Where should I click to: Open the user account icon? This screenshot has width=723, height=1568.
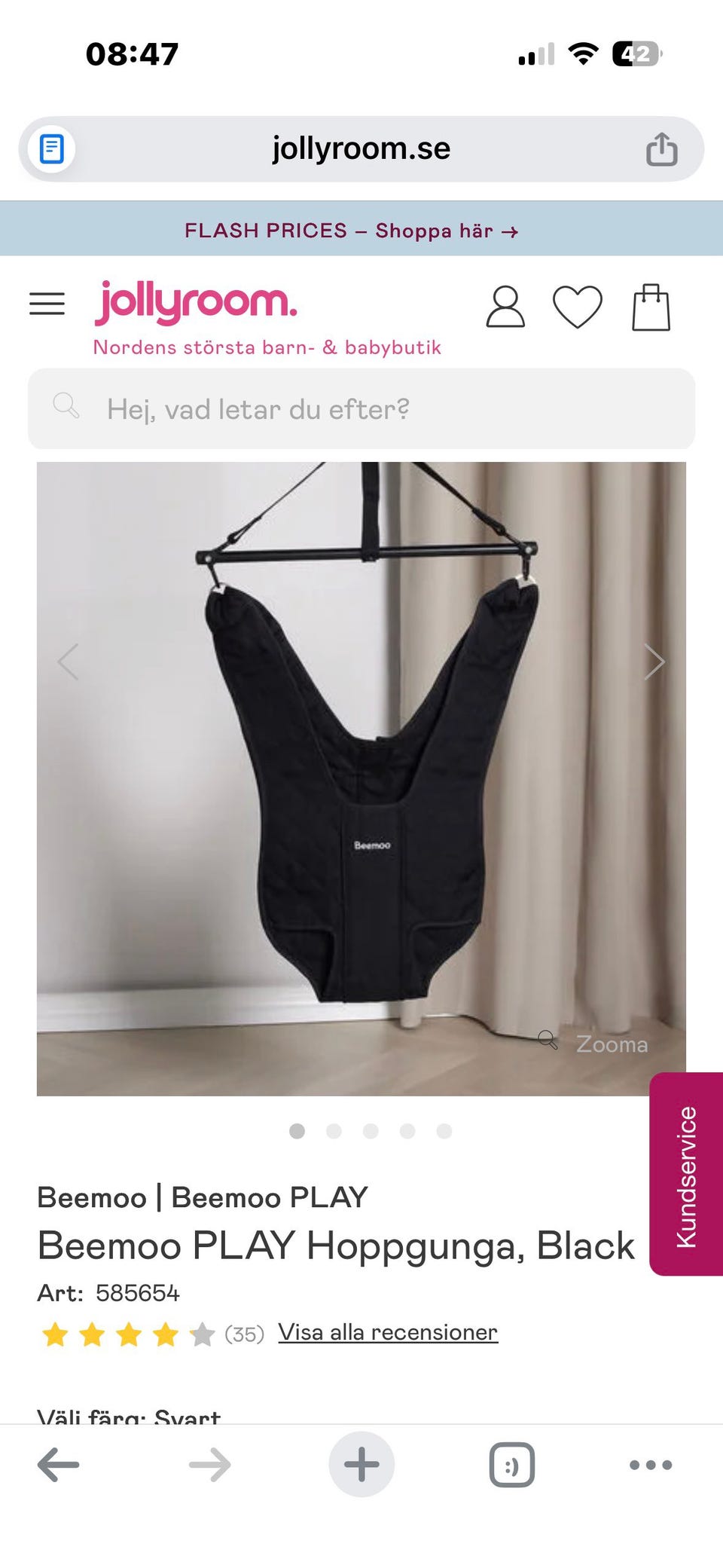pos(505,307)
